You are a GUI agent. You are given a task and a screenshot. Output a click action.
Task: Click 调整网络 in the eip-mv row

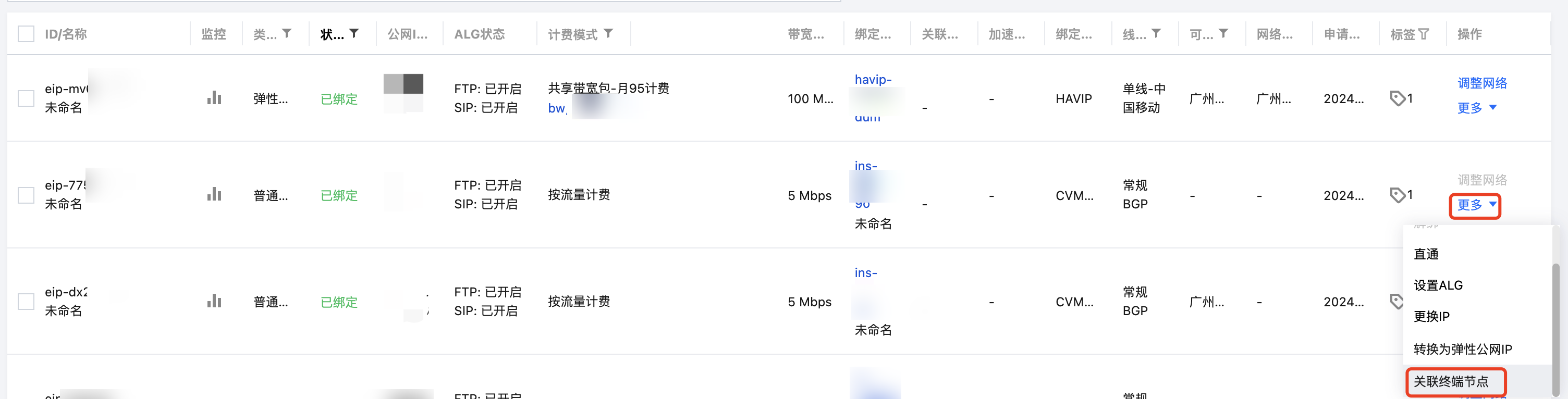1481,83
